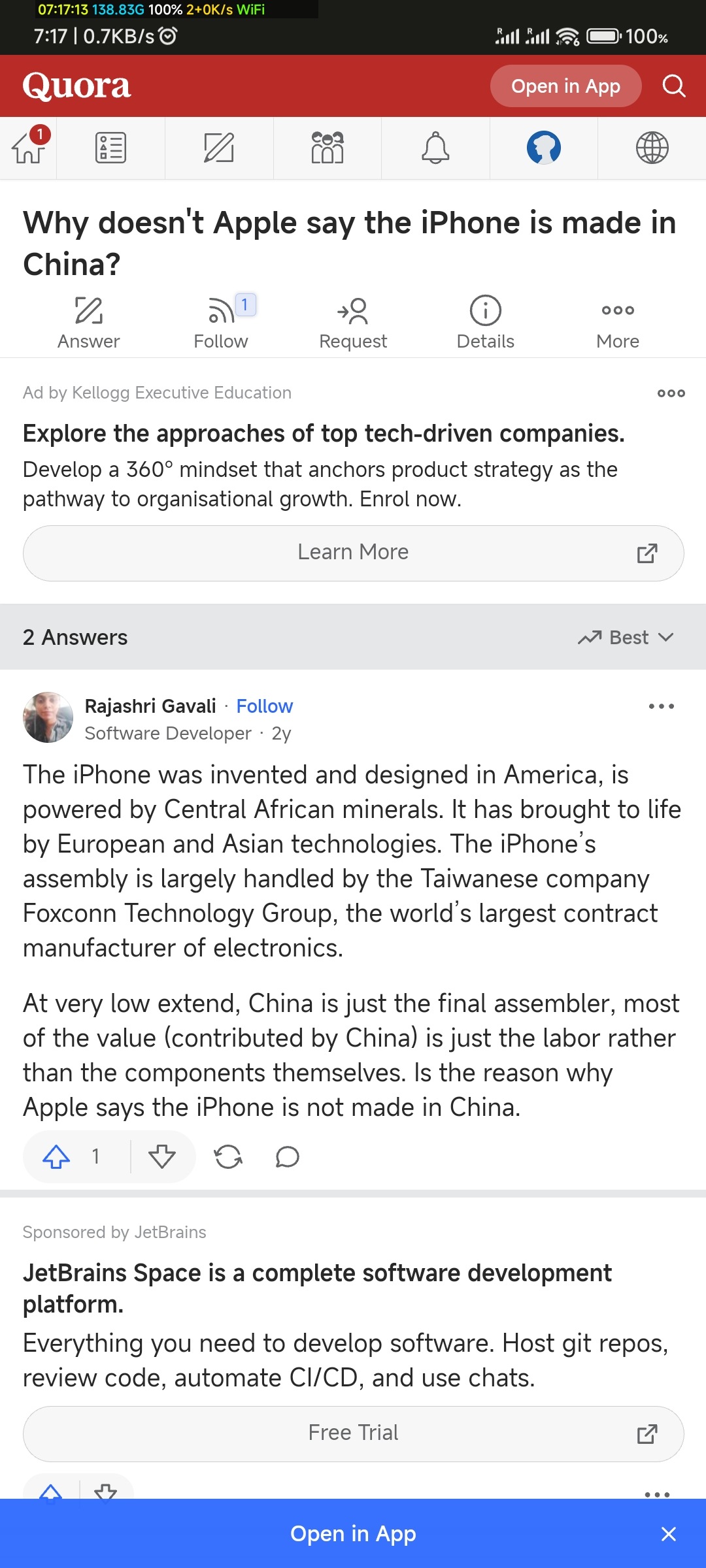Open the Spaces people tab

click(327, 148)
